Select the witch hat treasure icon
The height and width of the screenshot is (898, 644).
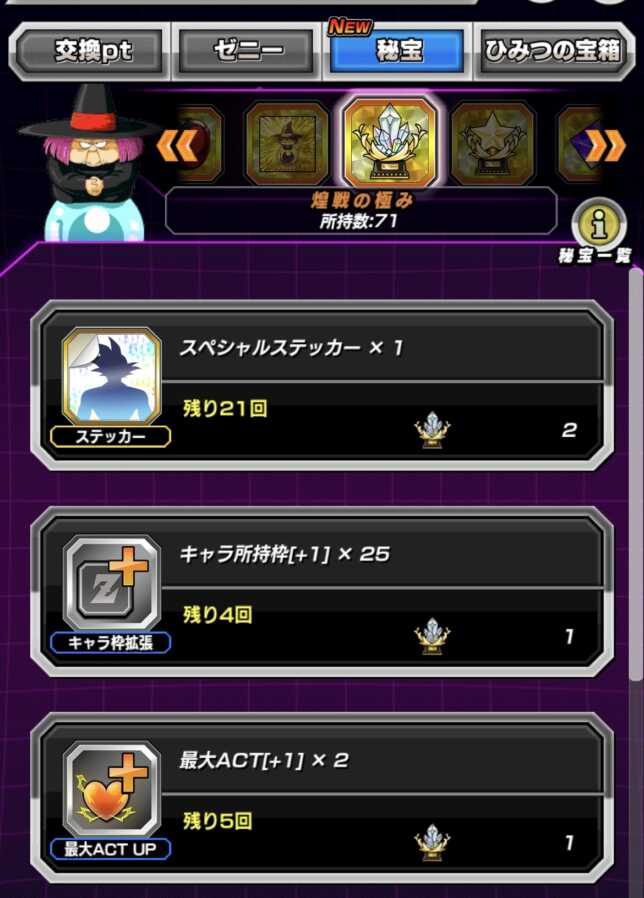point(286,142)
